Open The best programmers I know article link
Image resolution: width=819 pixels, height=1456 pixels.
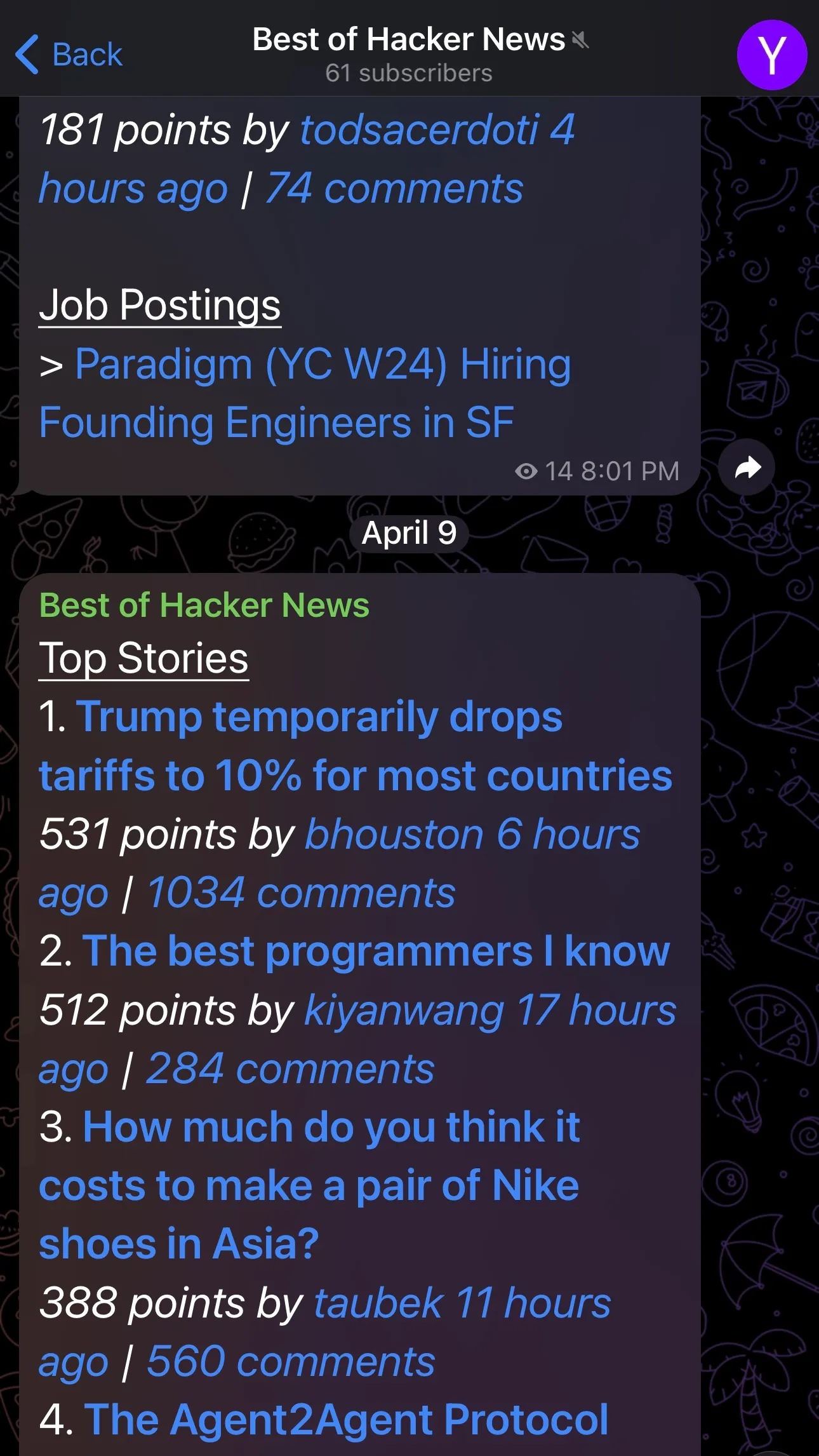click(377, 950)
